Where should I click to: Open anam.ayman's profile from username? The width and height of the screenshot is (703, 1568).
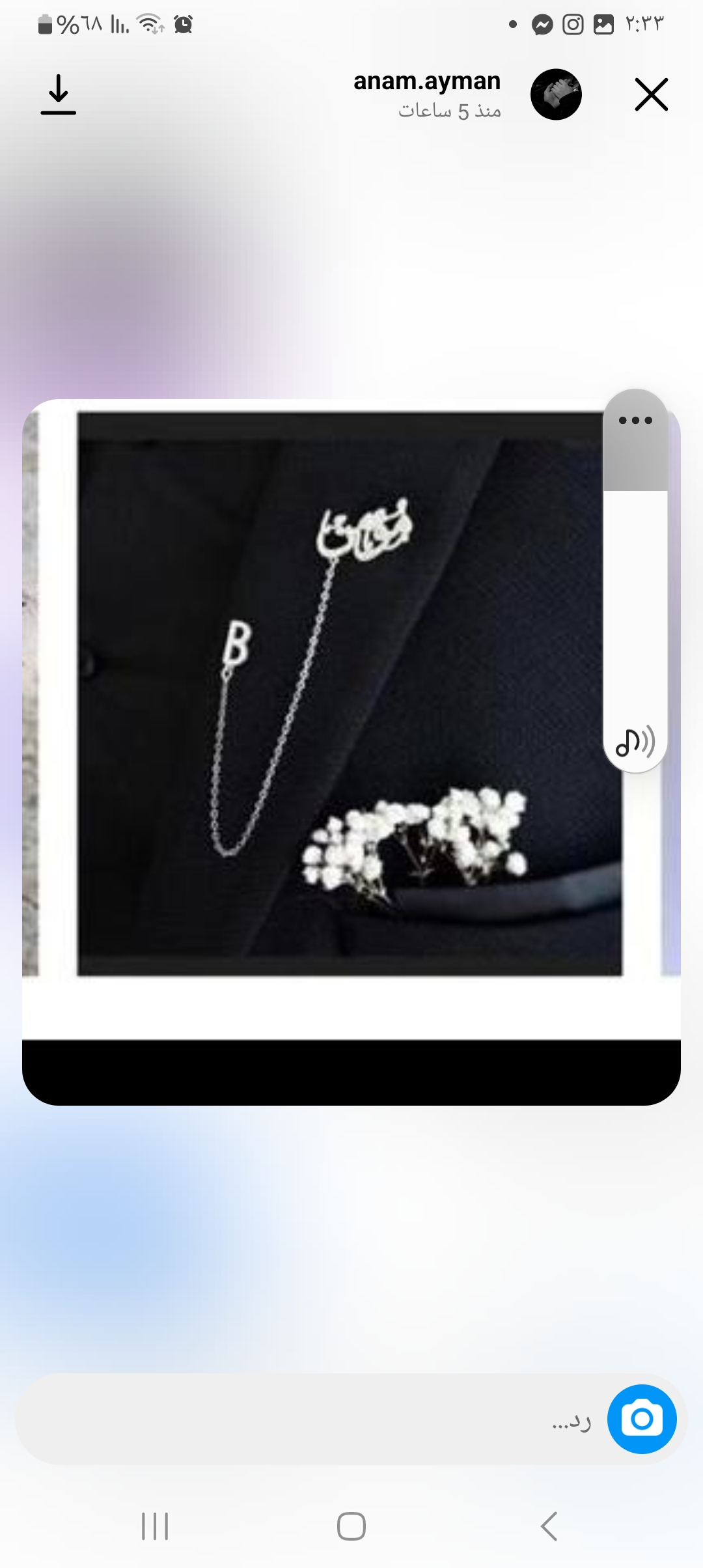(x=427, y=82)
